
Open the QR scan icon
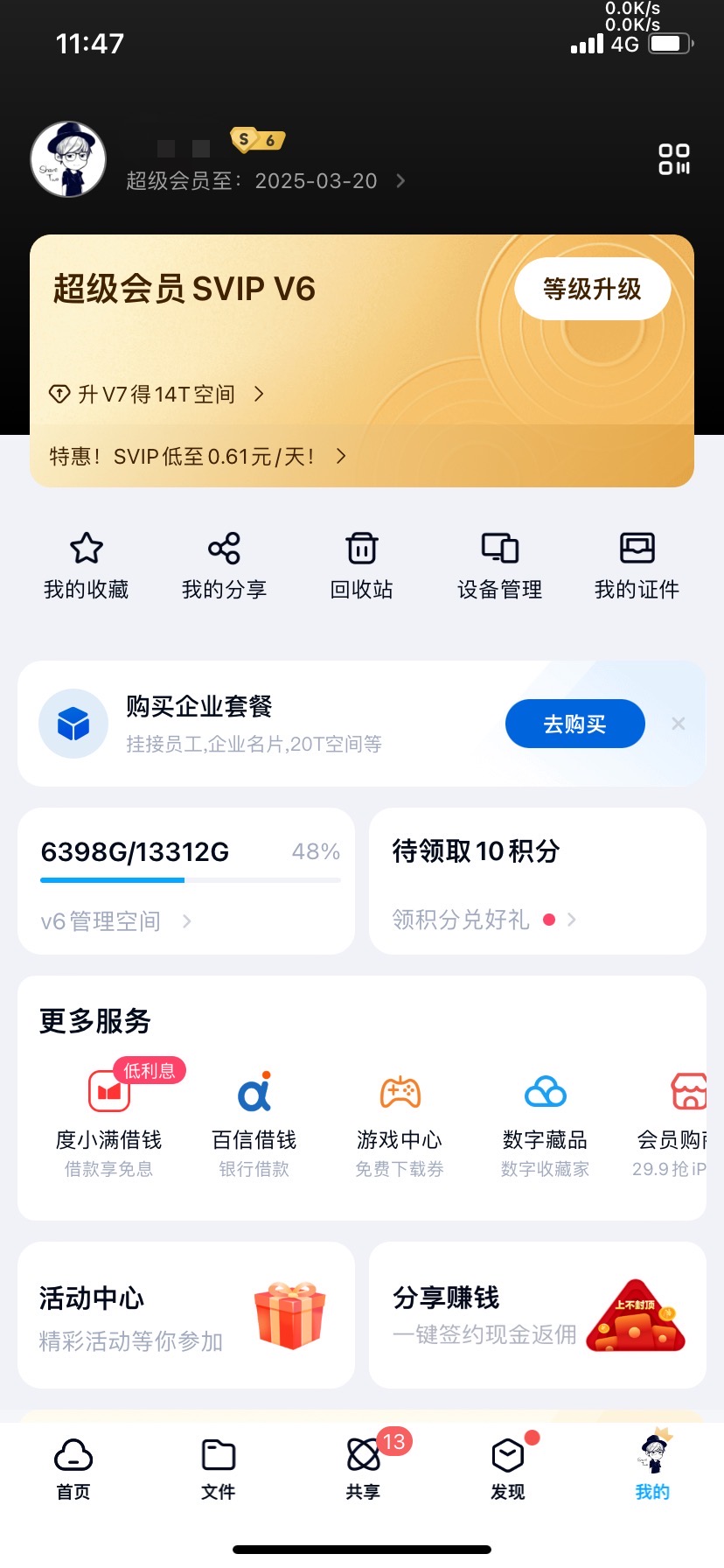tap(673, 159)
